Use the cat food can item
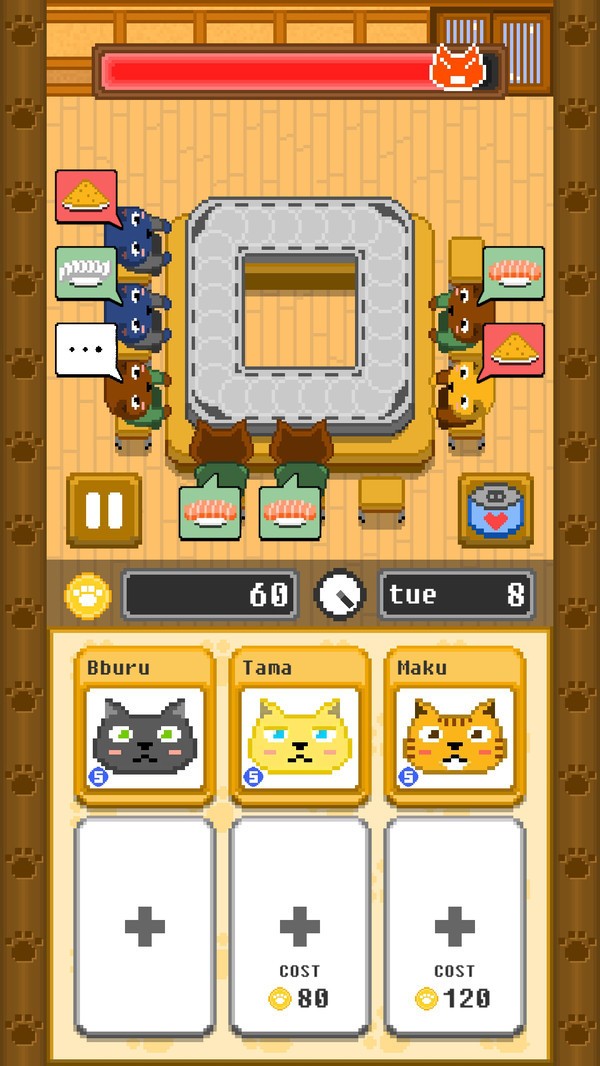Viewport: 600px width, 1066px height. coord(496,510)
